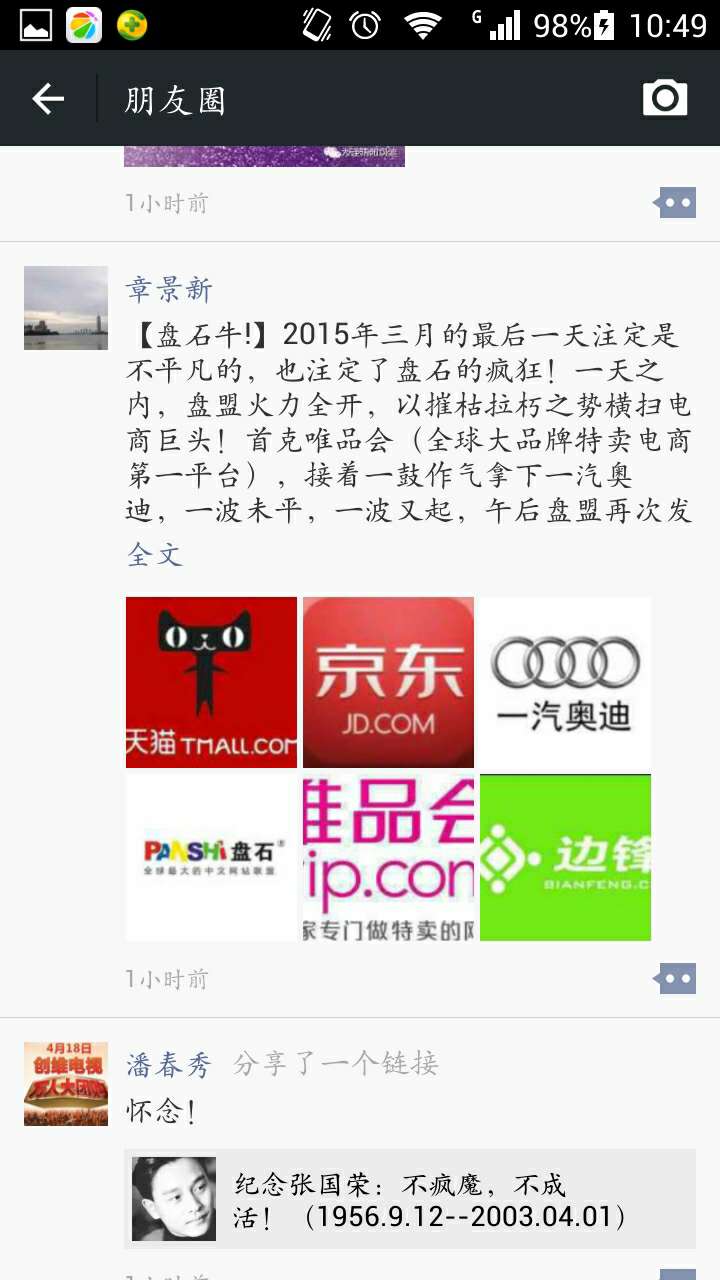Open the shared 纪念张国荣 link card
The width and height of the screenshot is (720, 1280).
pos(410,1199)
